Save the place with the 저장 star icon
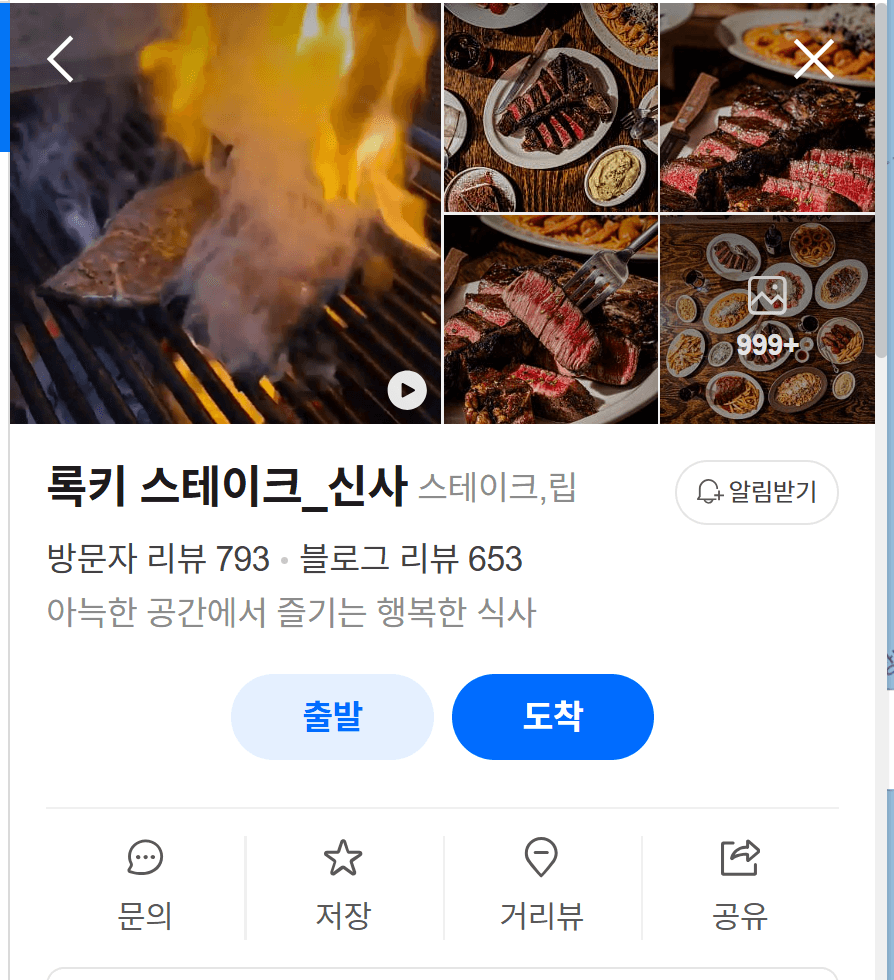894x980 pixels. (x=344, y=856)
